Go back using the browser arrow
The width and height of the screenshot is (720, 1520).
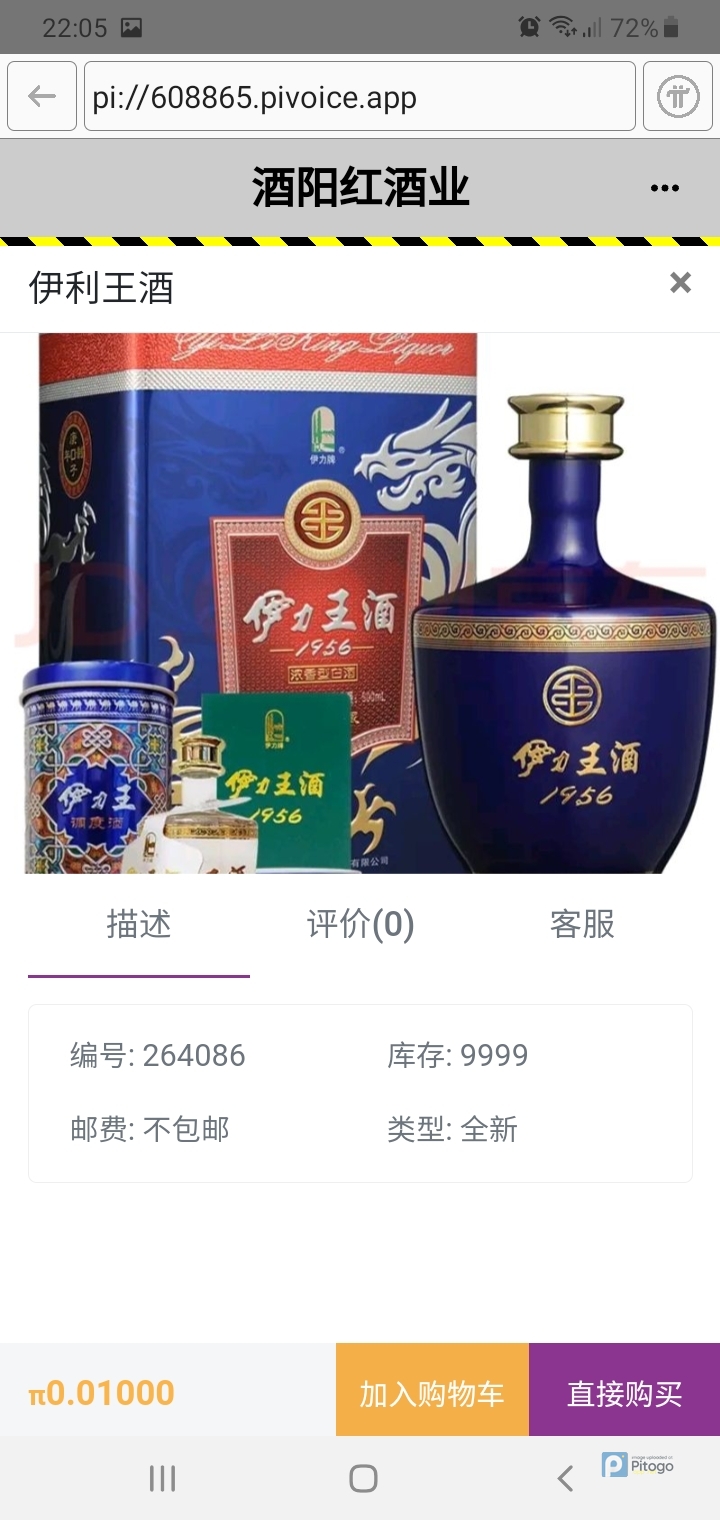tap(42, 96)
